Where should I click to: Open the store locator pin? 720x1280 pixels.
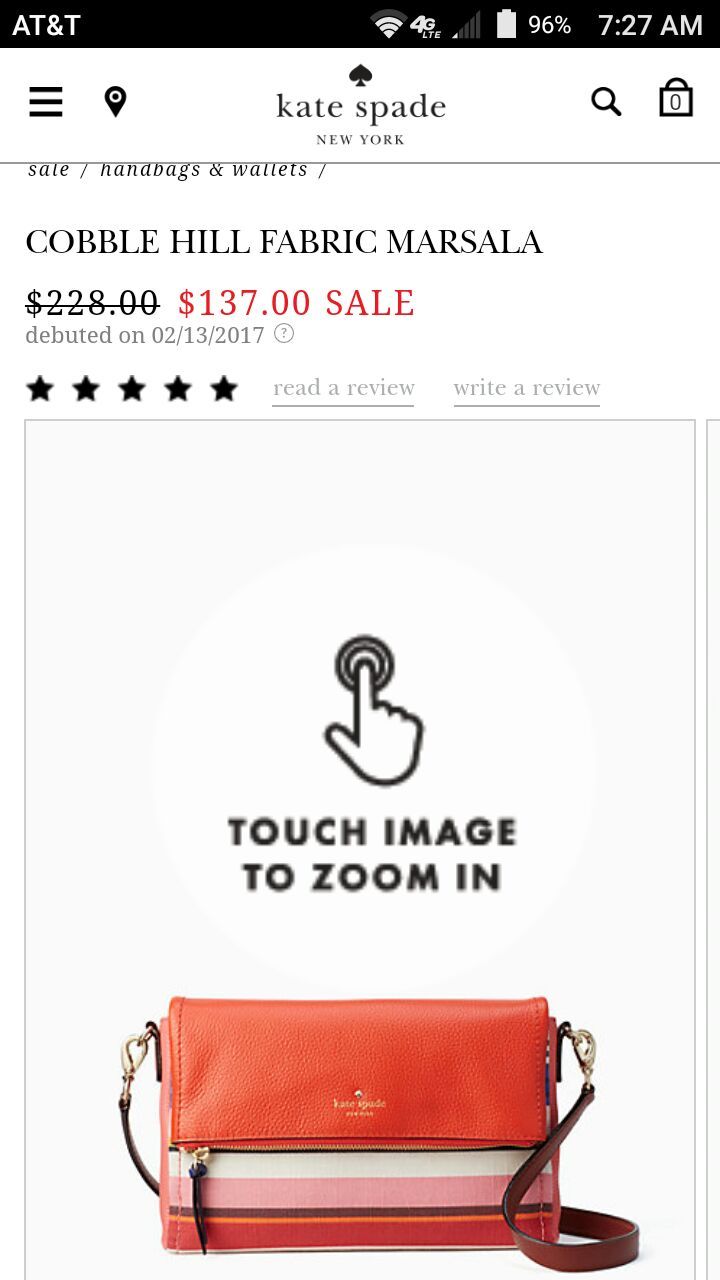116,102
